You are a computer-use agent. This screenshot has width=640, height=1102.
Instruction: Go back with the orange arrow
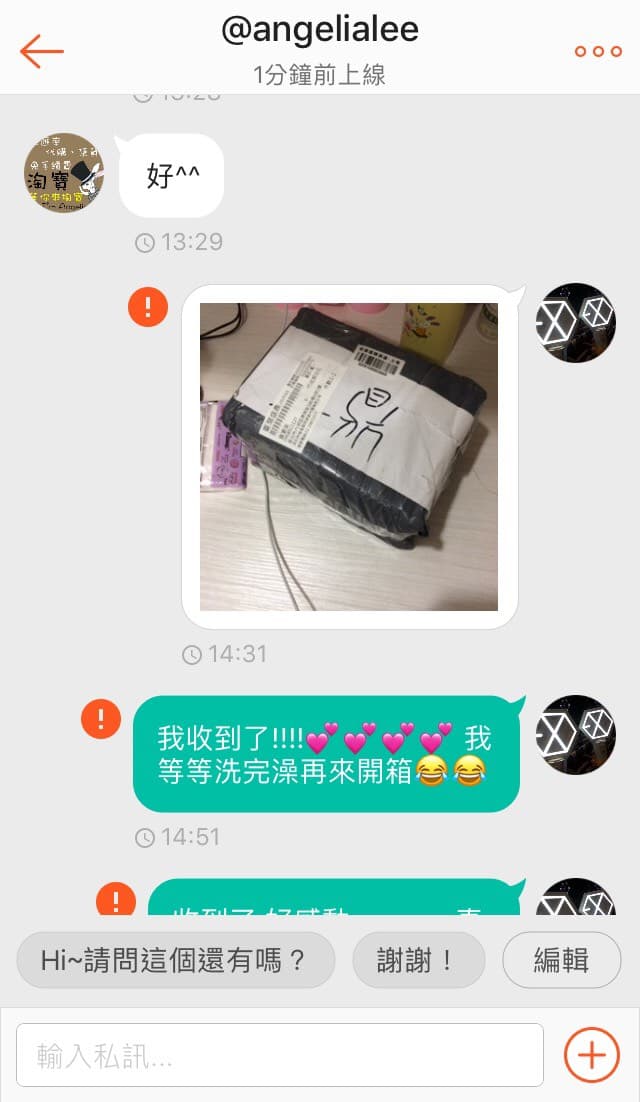click(x=41, y=51)
